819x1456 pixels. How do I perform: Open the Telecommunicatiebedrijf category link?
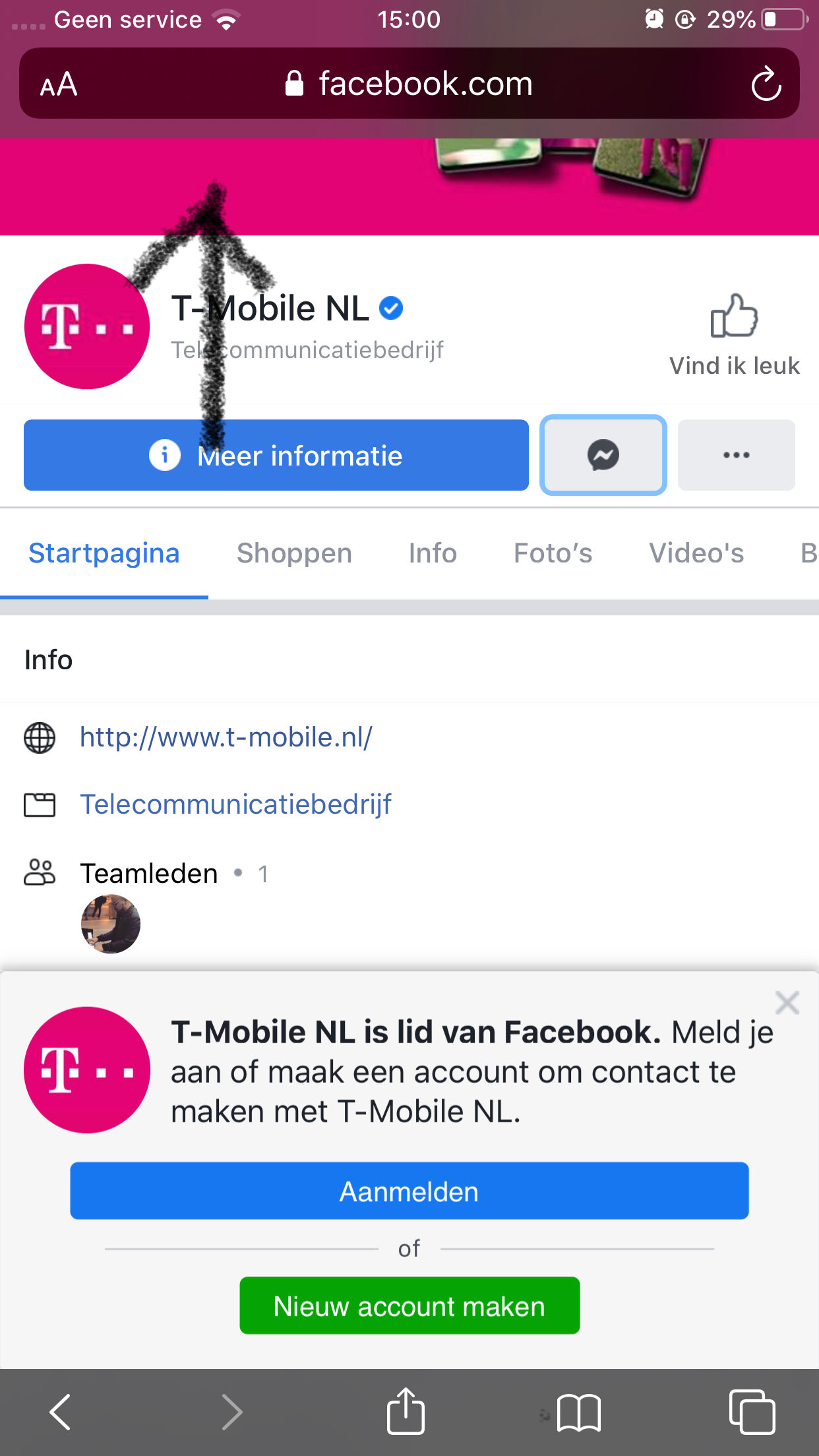[235, 804]
